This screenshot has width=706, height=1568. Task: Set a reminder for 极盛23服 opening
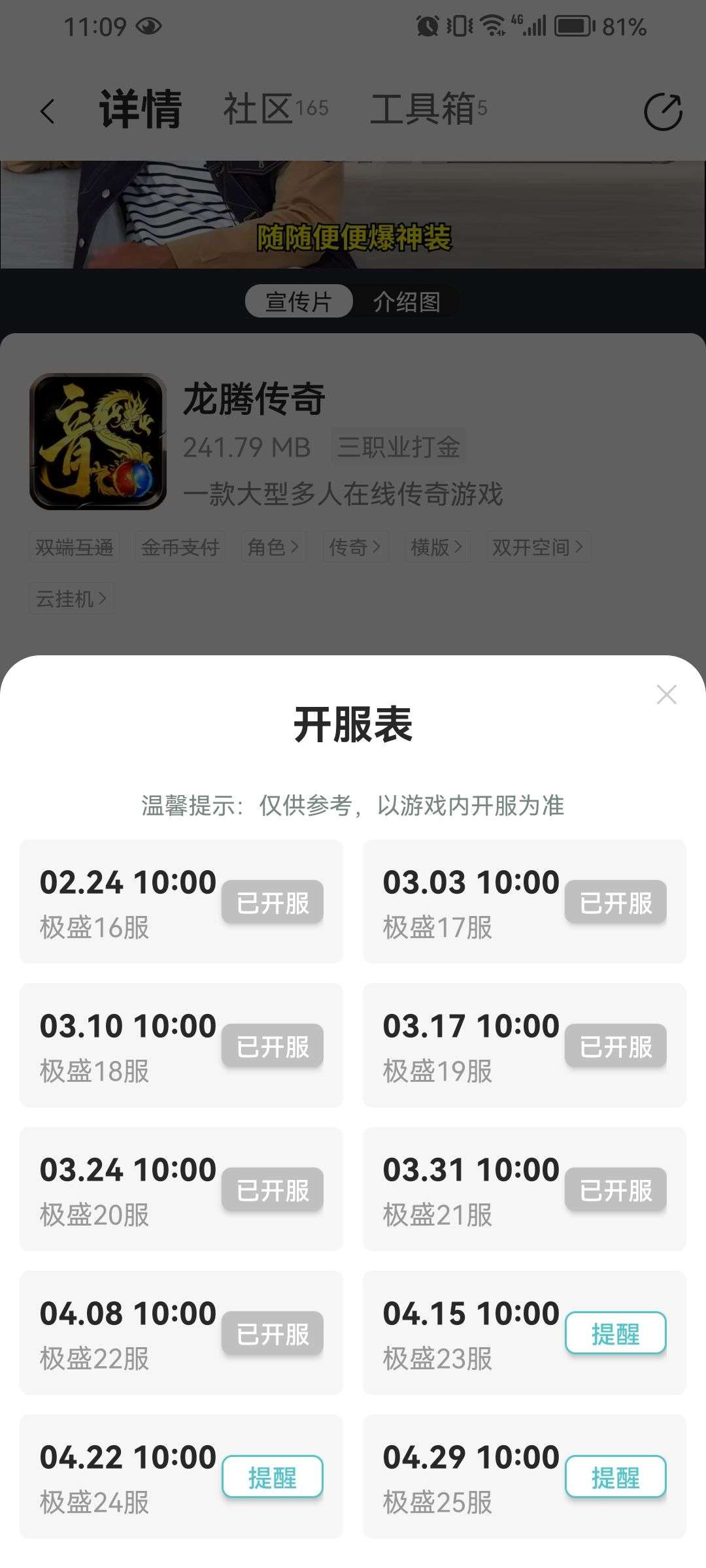click(615, 1333)
